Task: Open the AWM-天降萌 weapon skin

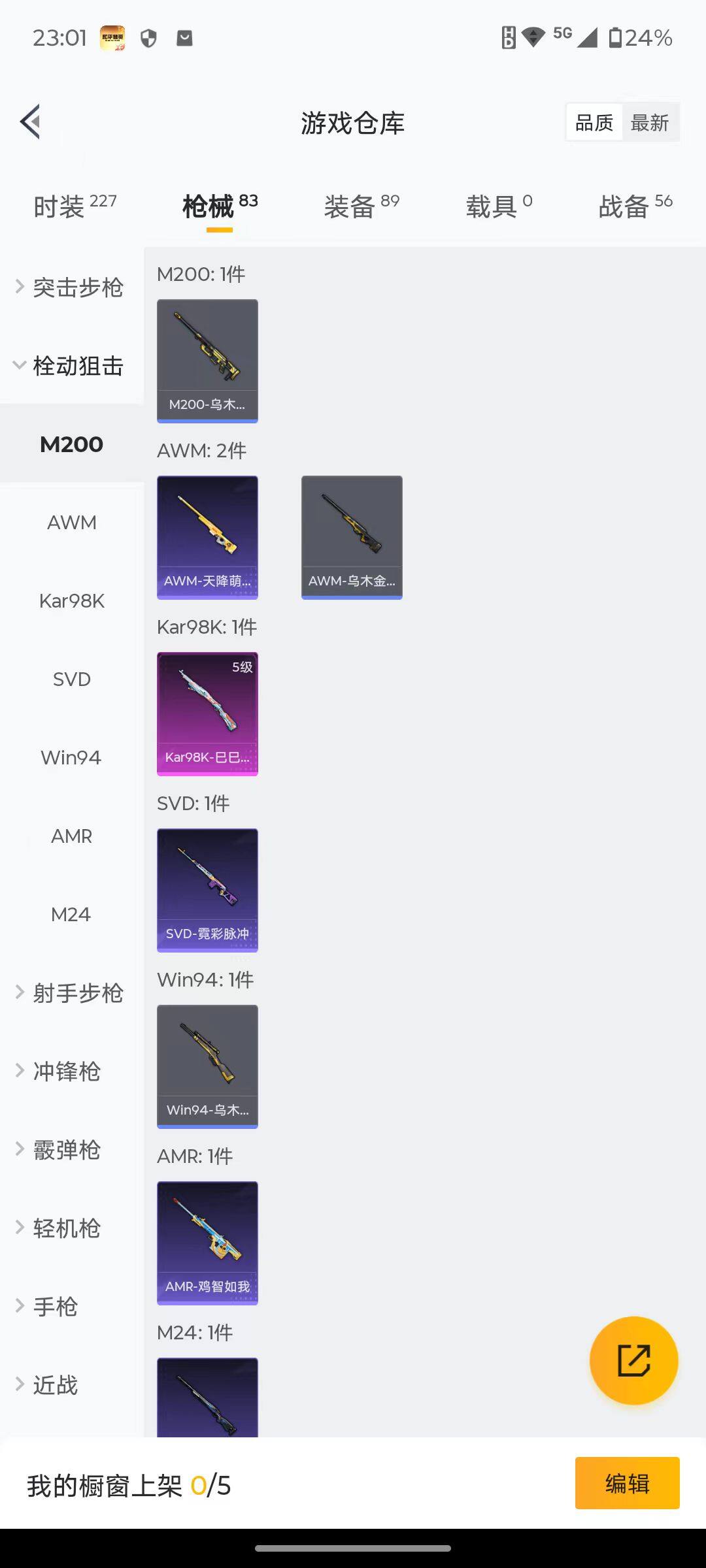Action: pyautogui.click(x=207, y=536)
